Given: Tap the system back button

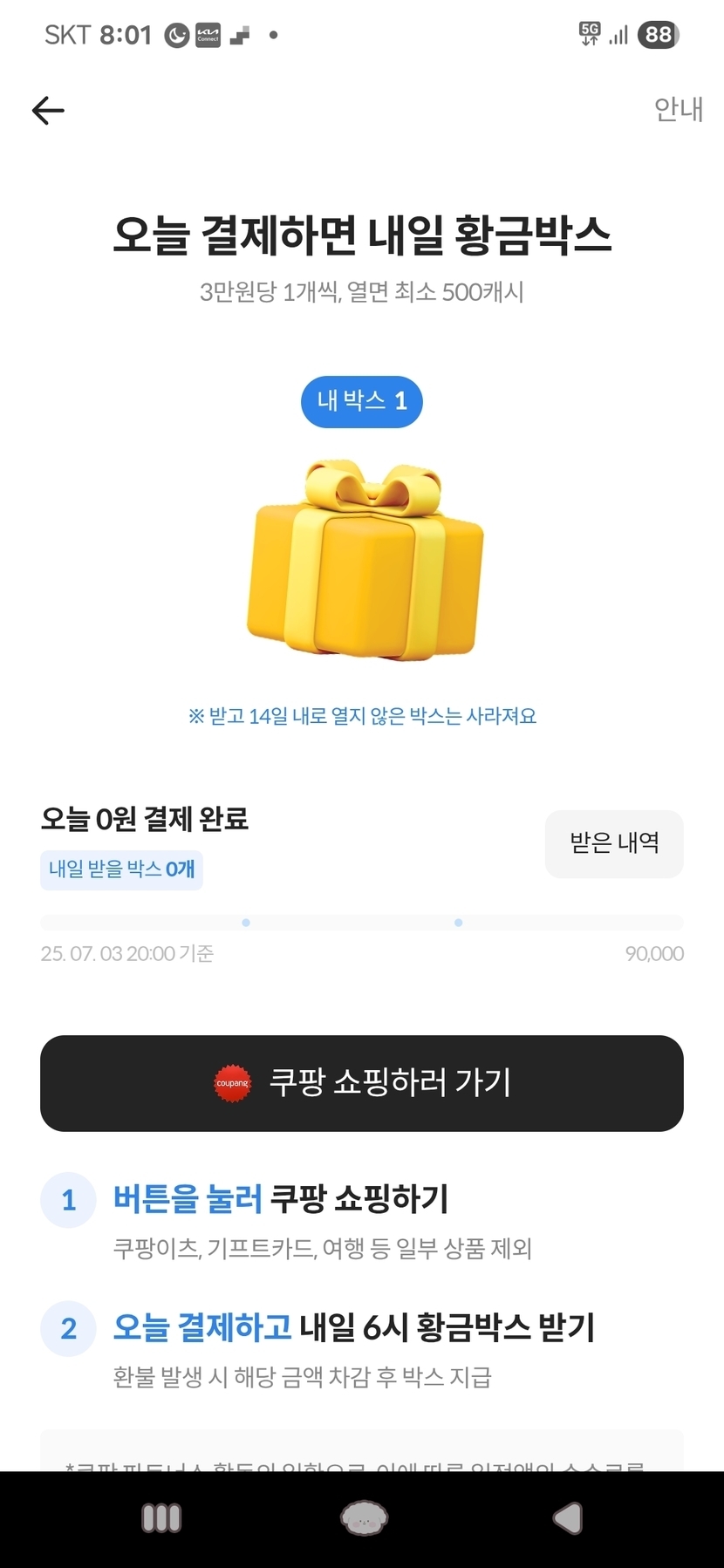Looking at the screenshot, I should point(568,1518).
